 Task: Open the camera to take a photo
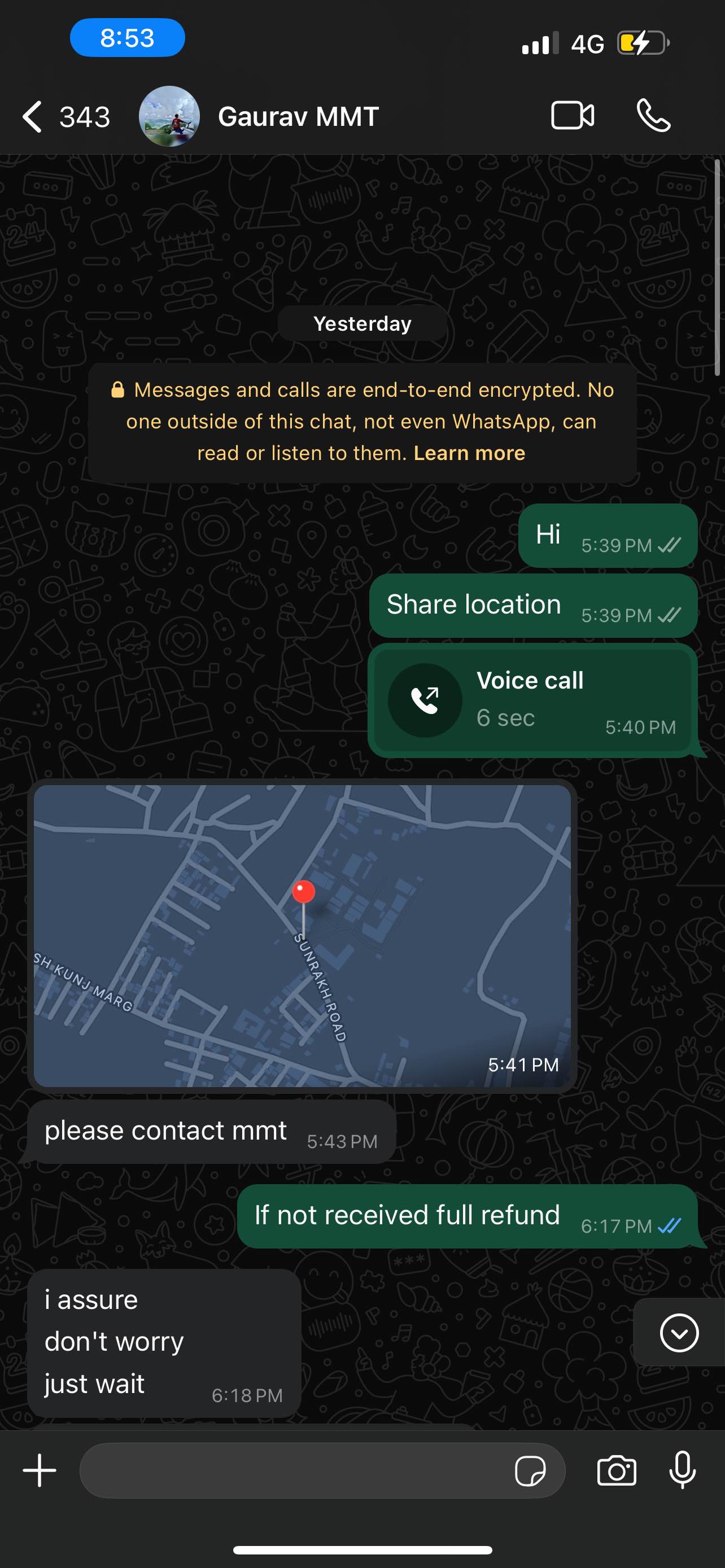click(616, 1471)
